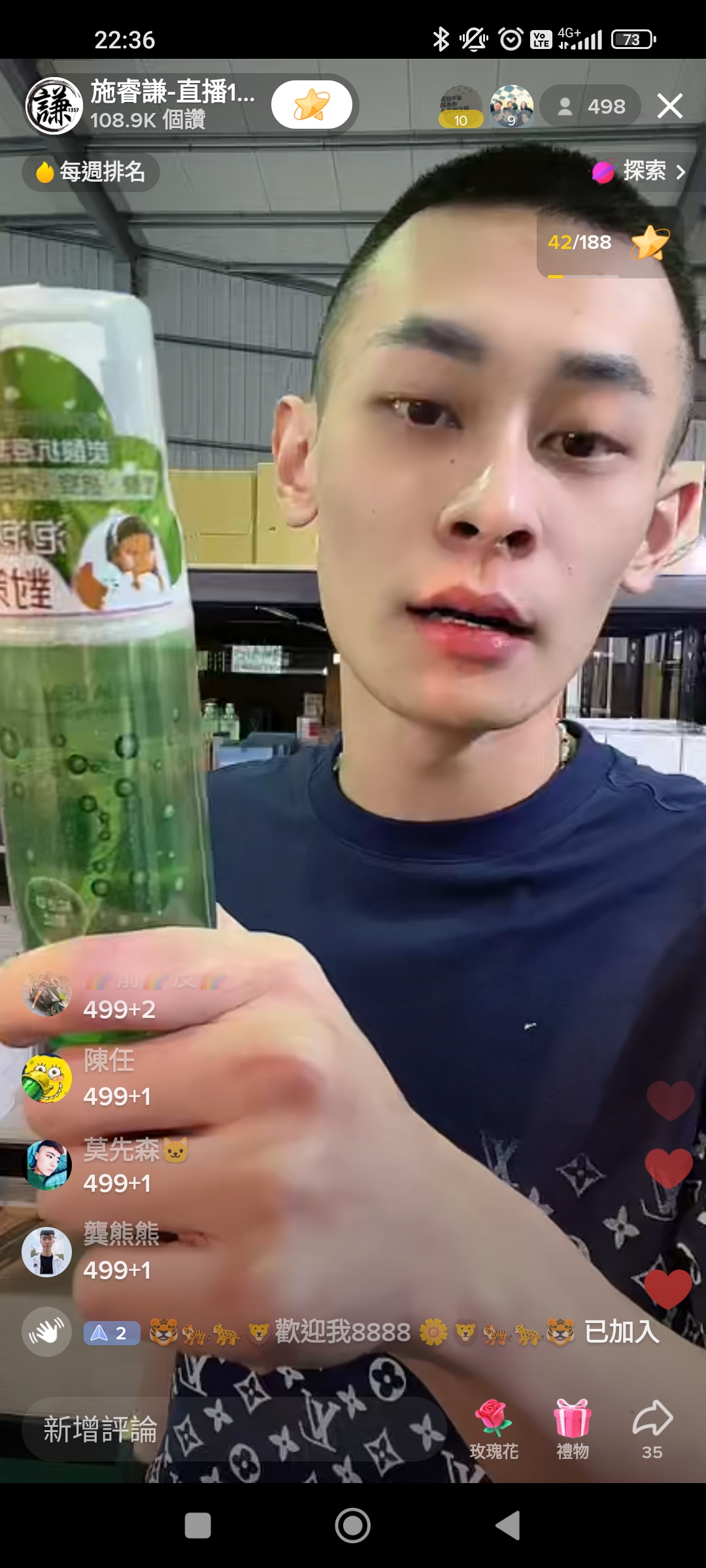706x1568 pixels.
Task: Open the 42/188 star progress widget
Action: pos(609,244)
